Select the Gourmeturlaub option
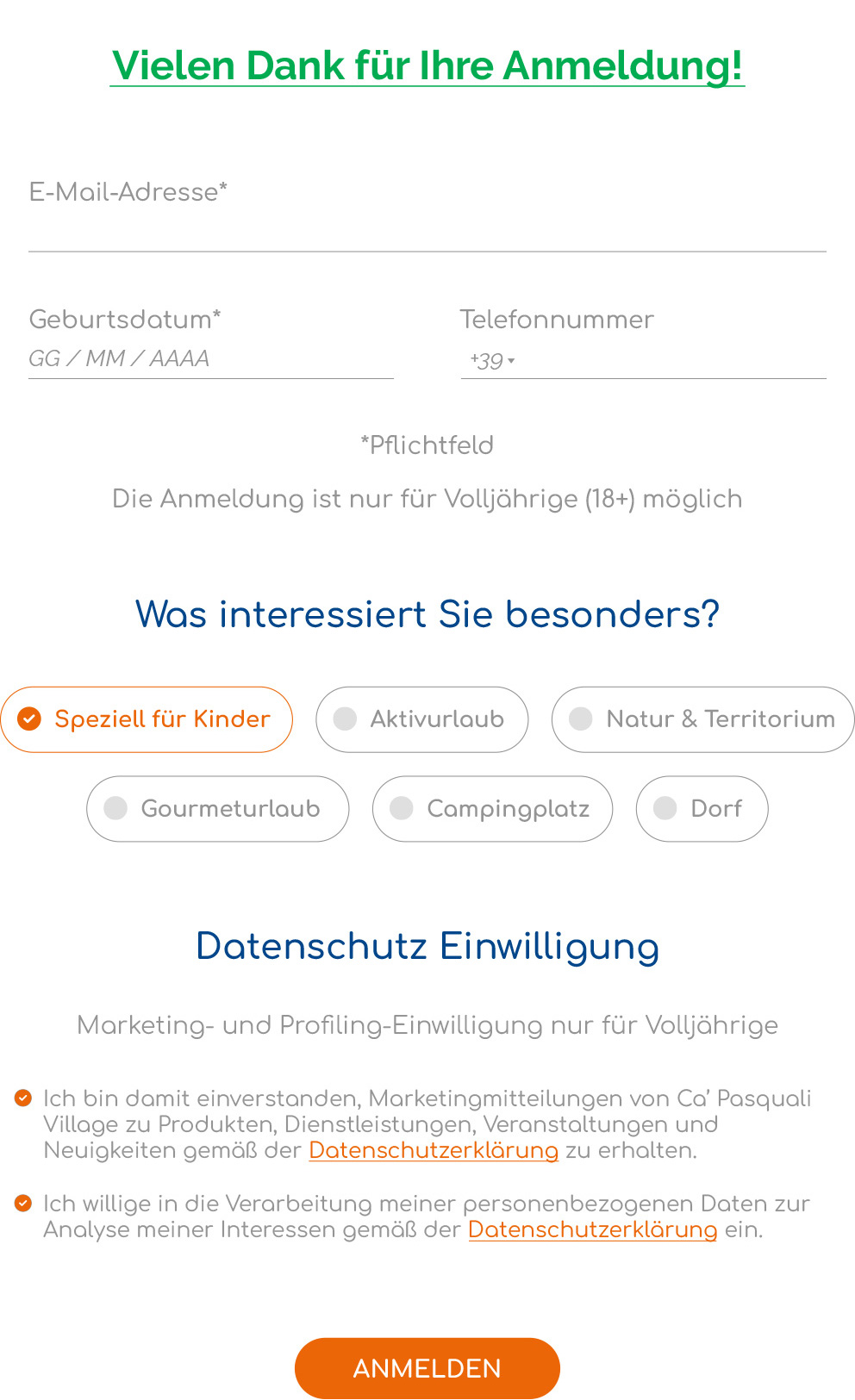The image size is (855, 1400). coord(217,809)
